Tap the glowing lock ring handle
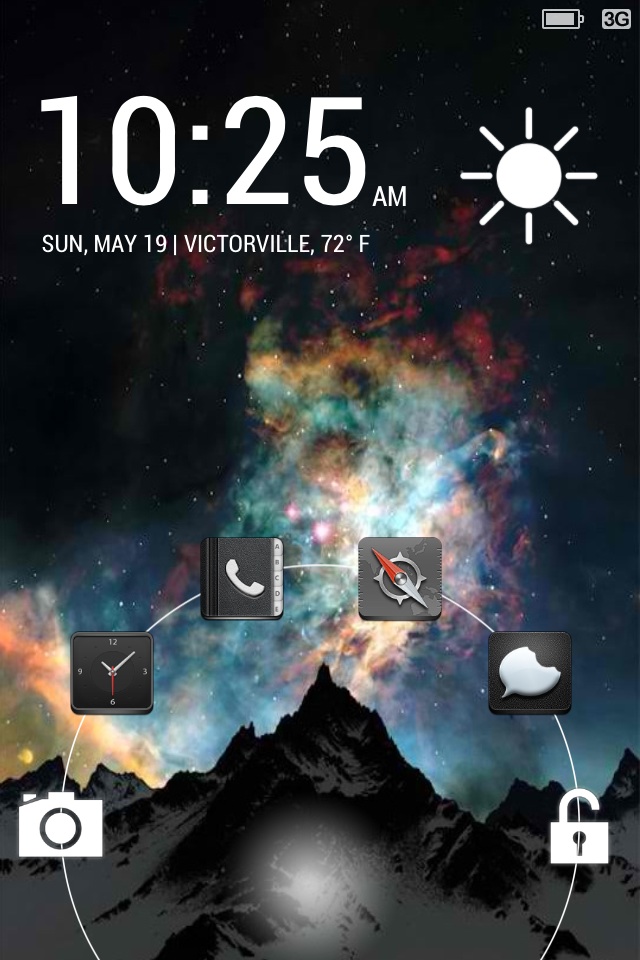Viewport: 640px width, 960px height. 311,877
